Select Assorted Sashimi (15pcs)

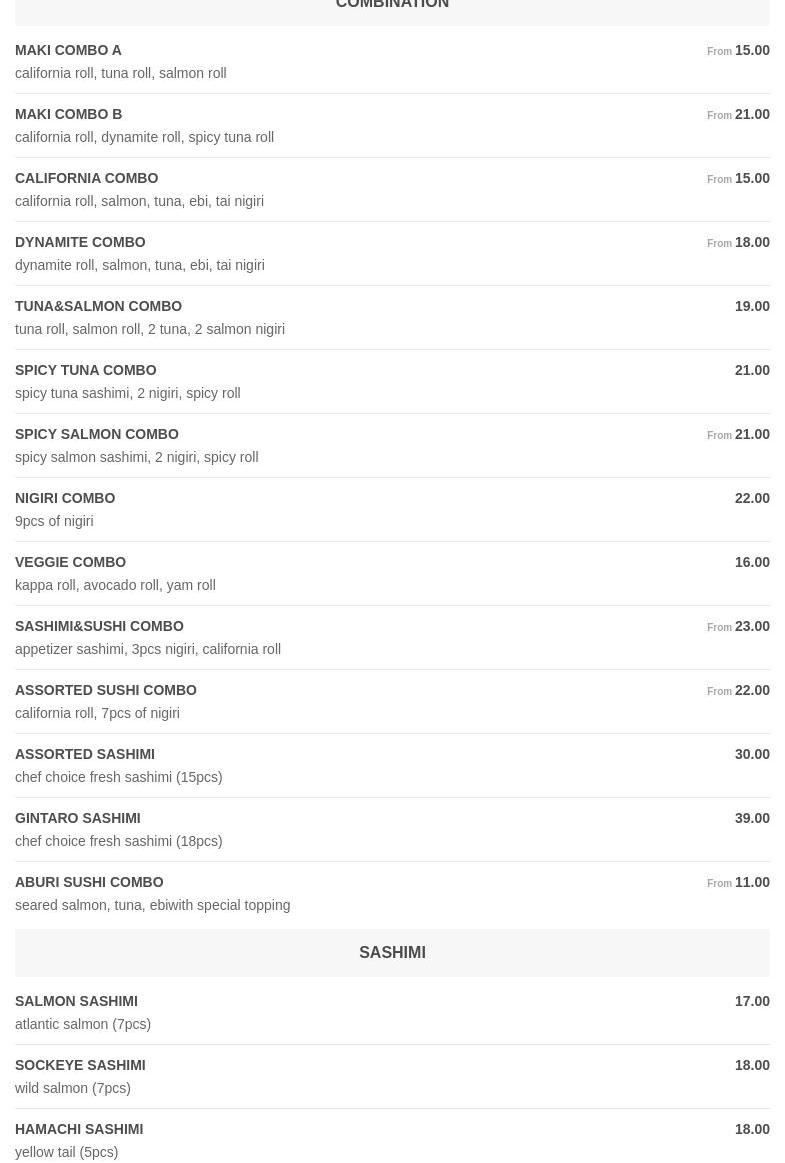(84, 754)
